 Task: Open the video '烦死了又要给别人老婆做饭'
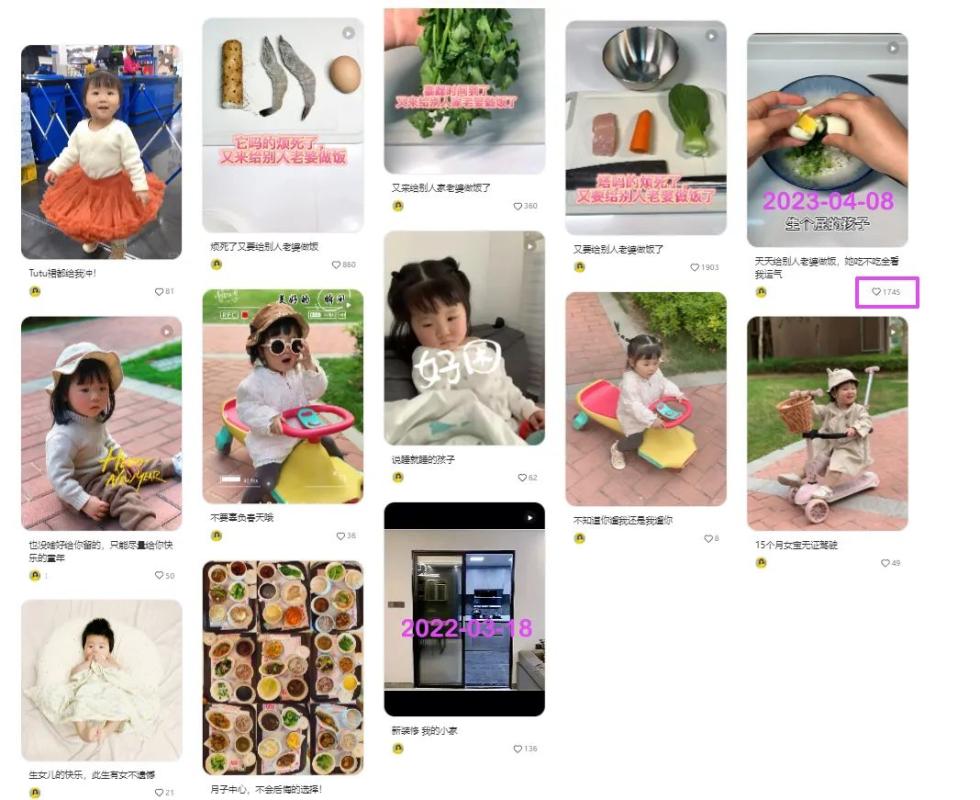283,125
